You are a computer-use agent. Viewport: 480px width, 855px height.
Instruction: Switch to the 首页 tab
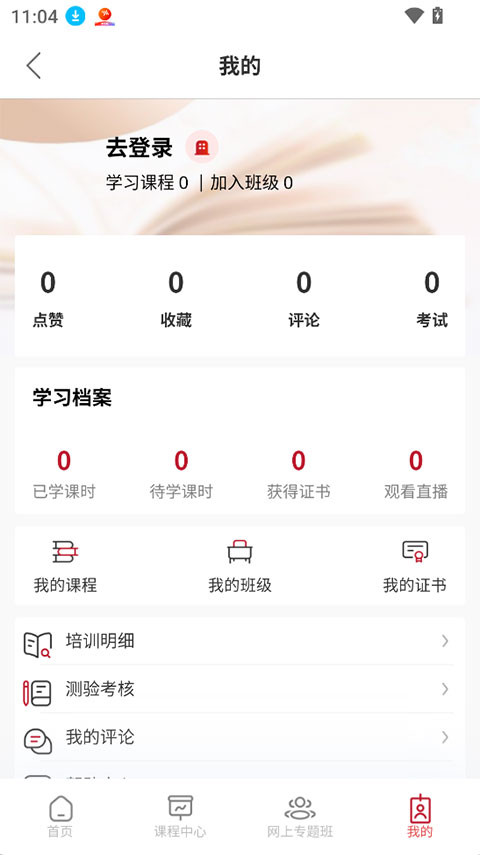pyautogui.click(x=60, y=816)
